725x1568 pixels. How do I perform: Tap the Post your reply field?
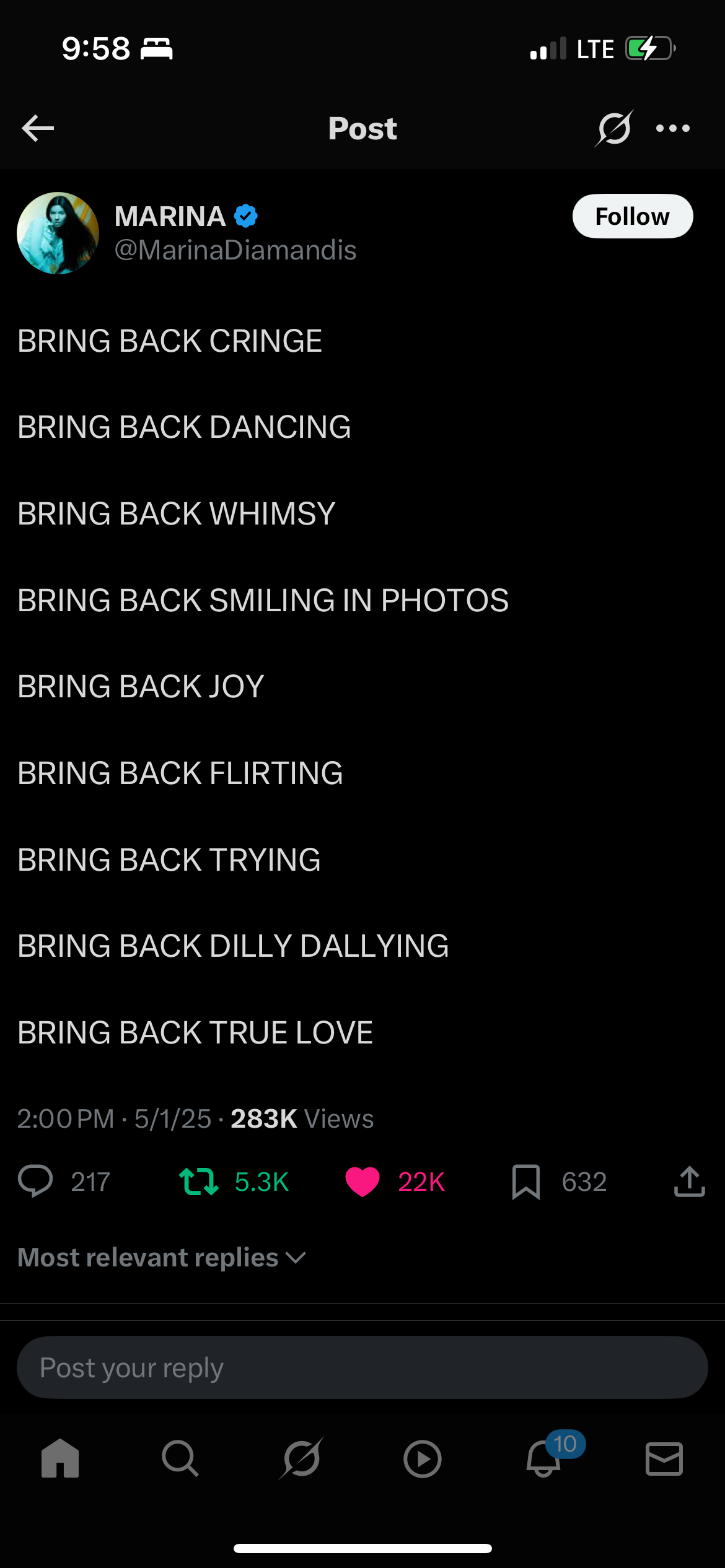(362, 1367)
